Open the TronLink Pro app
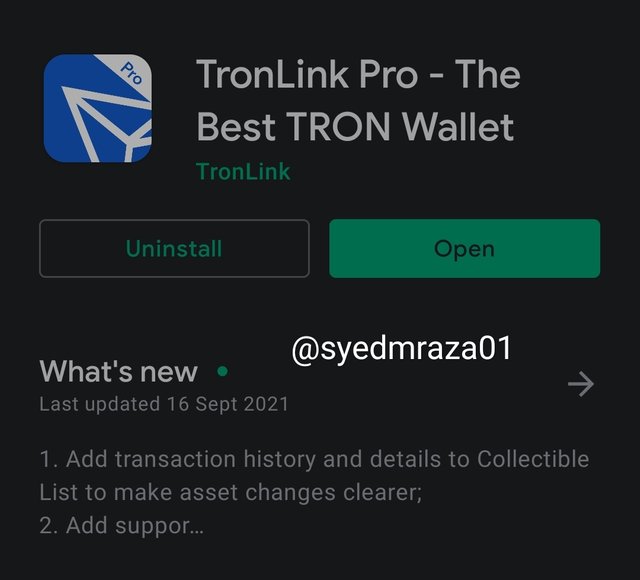 [x=464, y=249]
